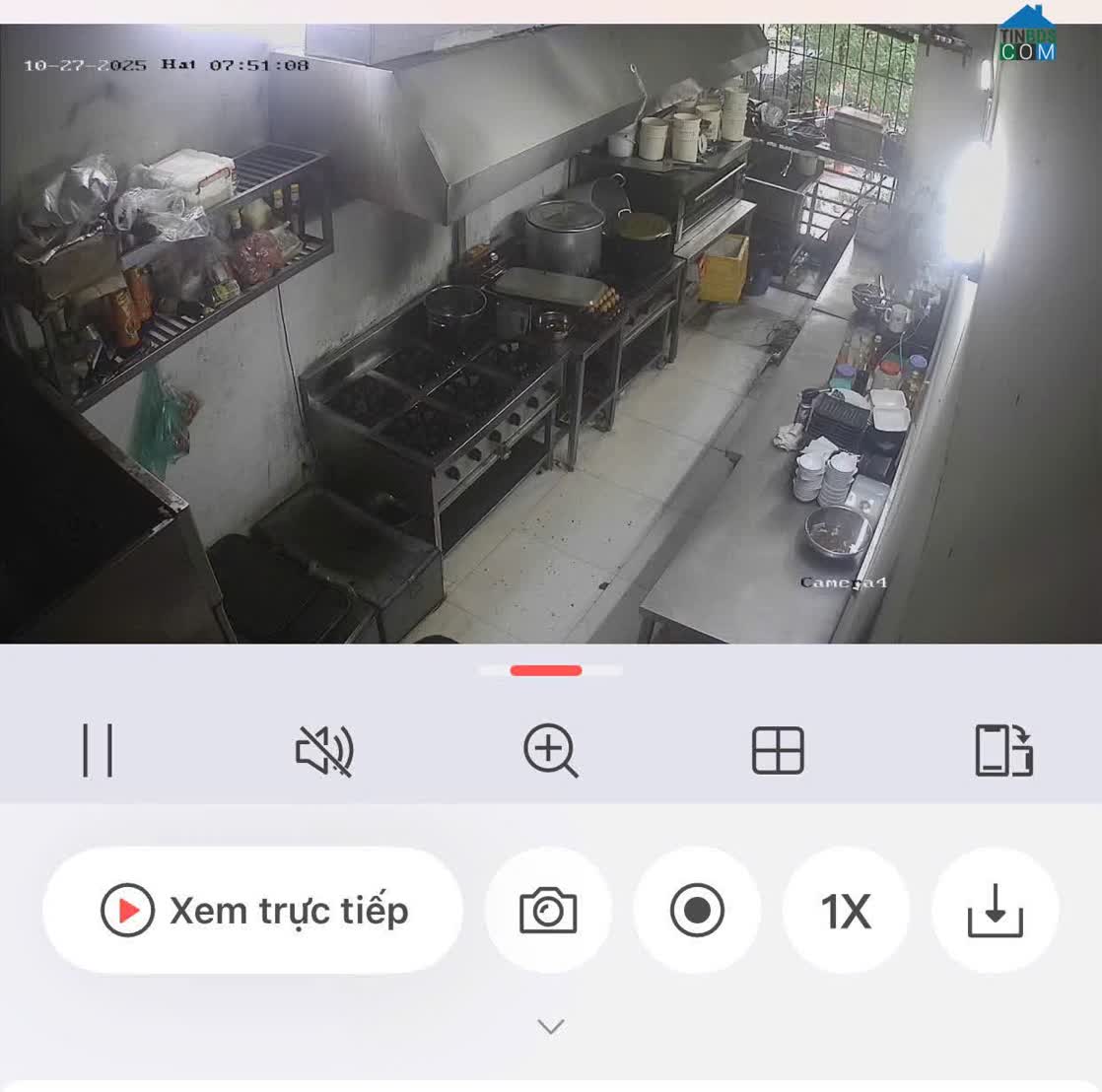The height and width of the screenshot is (1092, 1102).
Task: Expand the panel with the down chevron
Action: (551, 1027)
